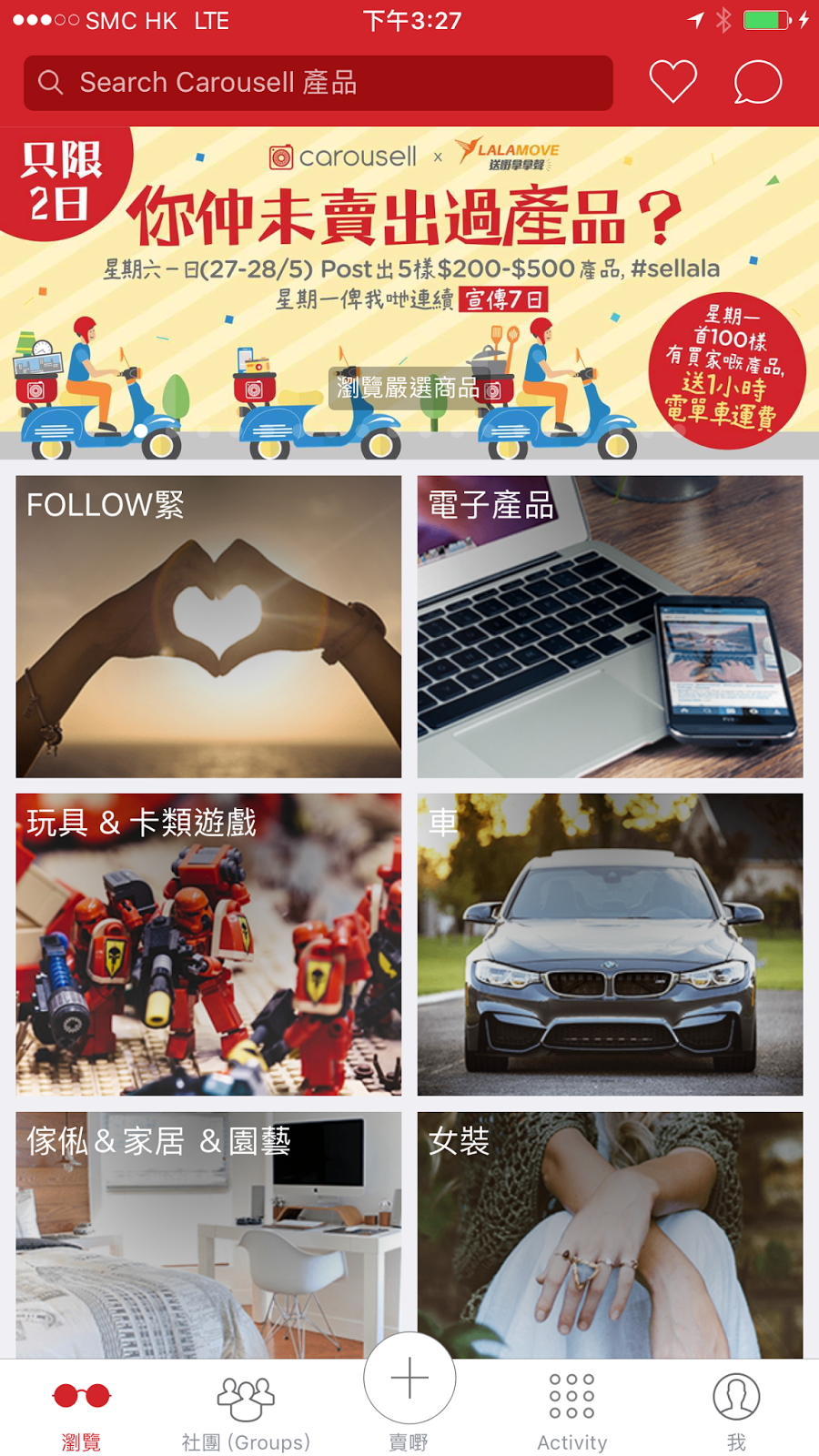Switch to the 瀏覽 tab
819x1456 pixels.
82,1410
